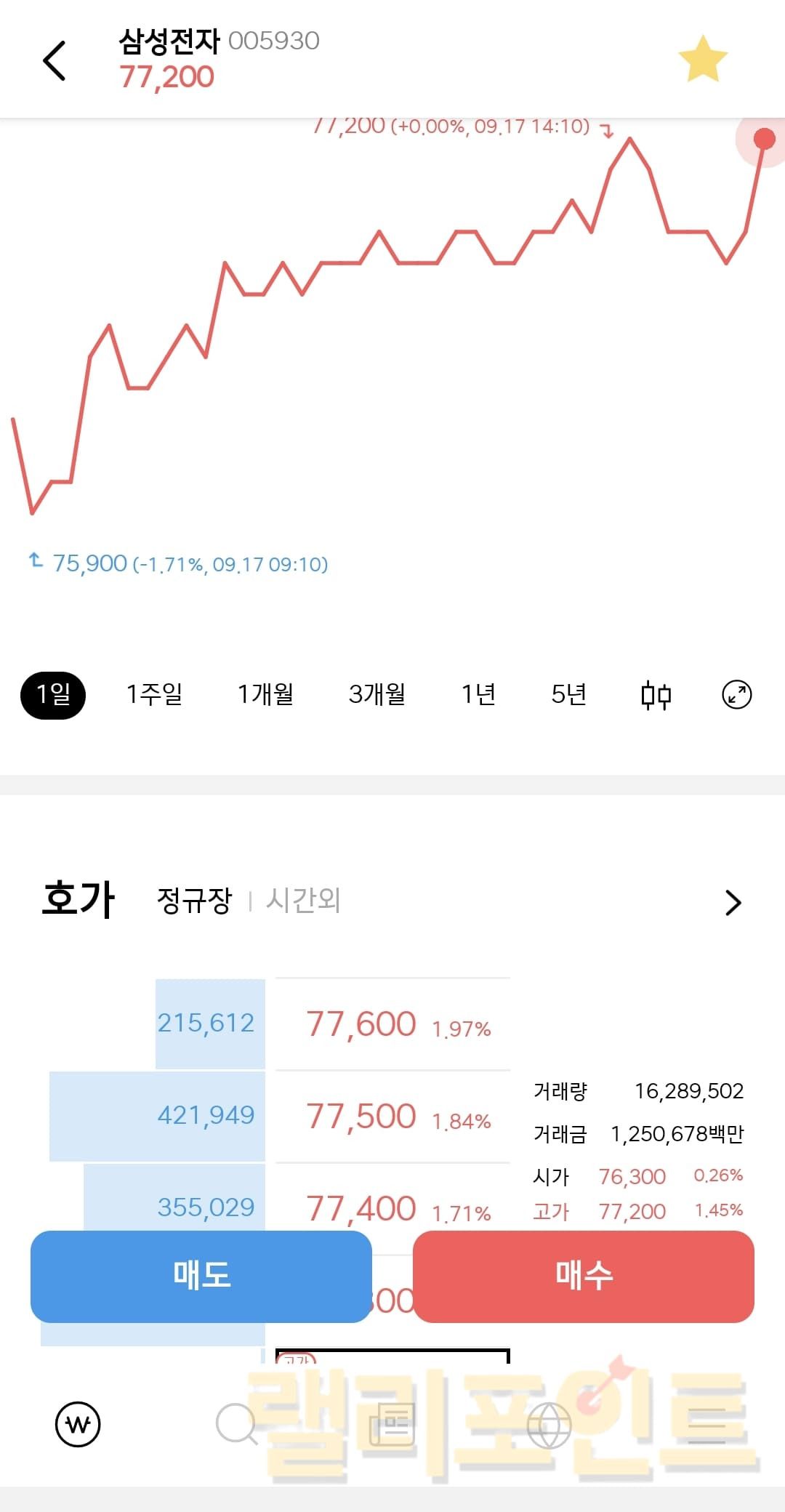Image resolution: width=785 pixels, height=1512 pixels.
Task: Choose the 77,500 ask price row
Action: (392, 1117)
